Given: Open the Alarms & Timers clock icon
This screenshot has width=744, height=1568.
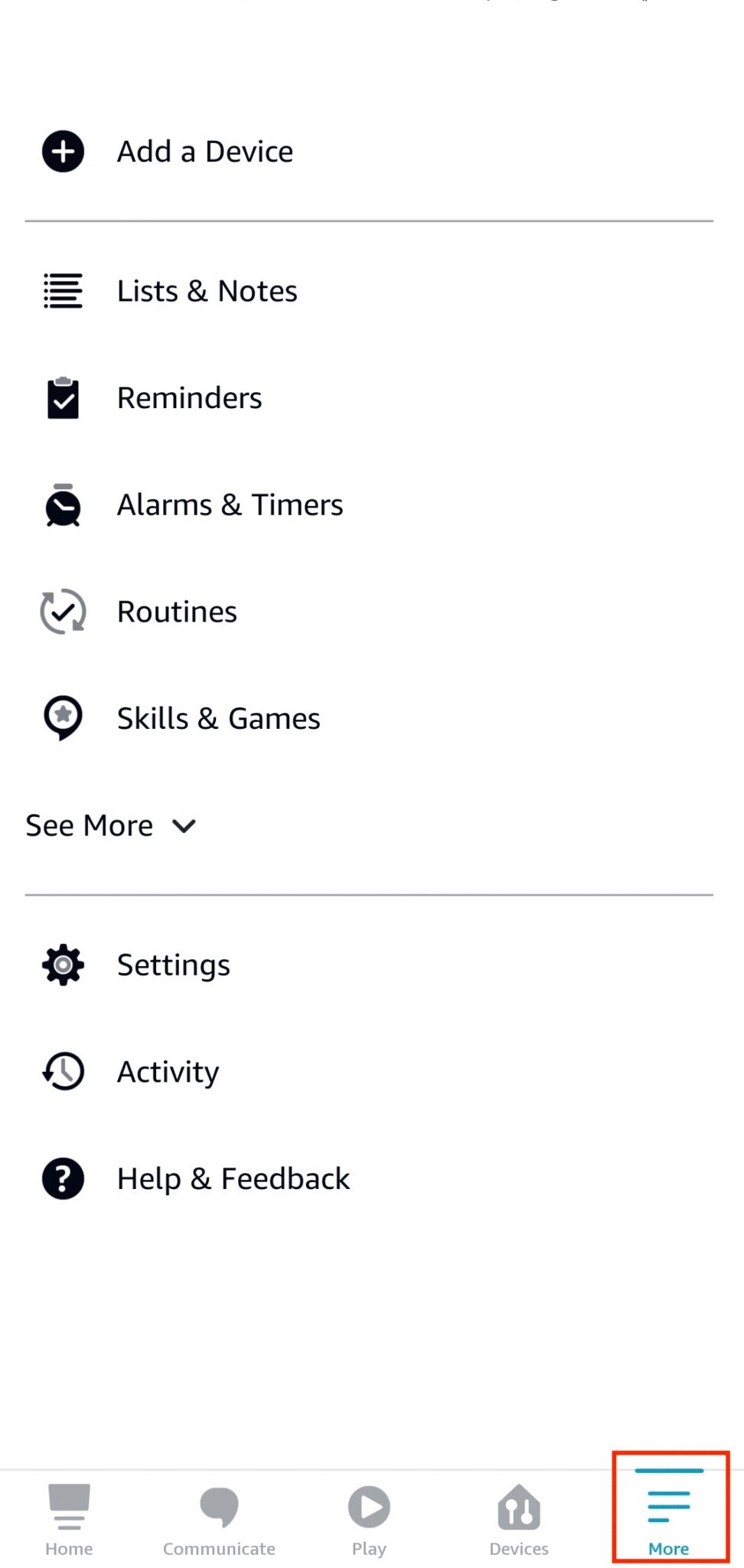Looking at the screenshot, I should (62, 505).
